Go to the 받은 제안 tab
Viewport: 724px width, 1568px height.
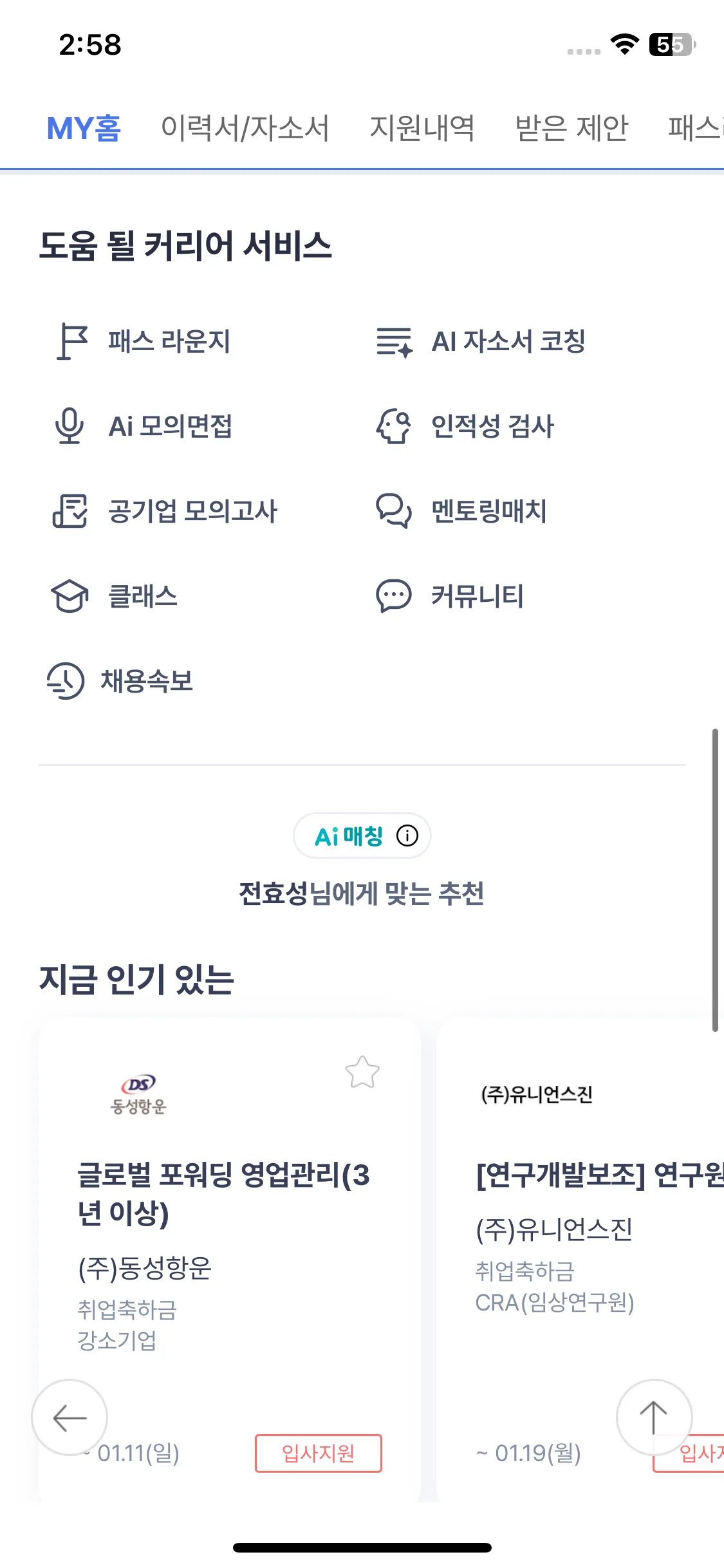(x=571, y=127)
